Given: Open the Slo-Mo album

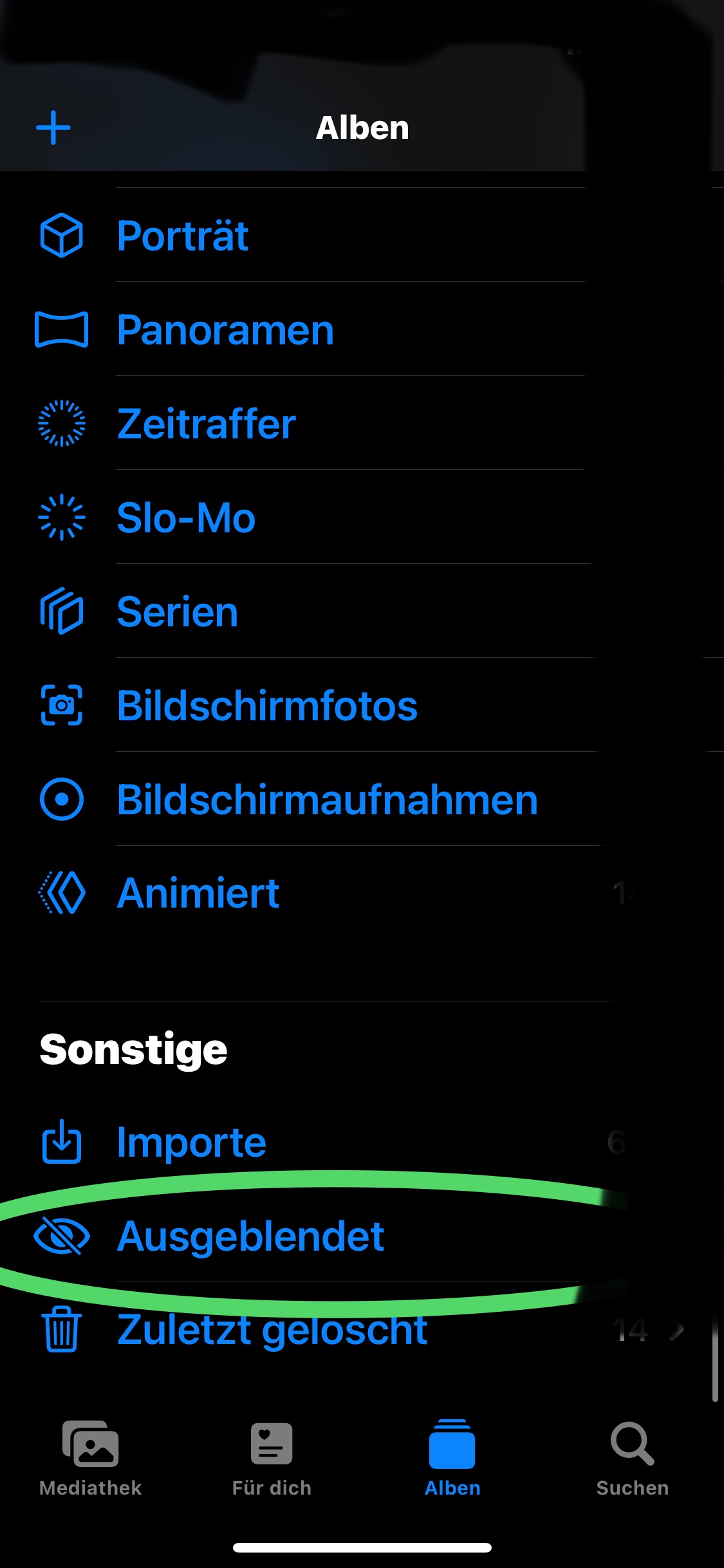Looking at the screenshot, I should pyautogui.click(x=186, y=518).
